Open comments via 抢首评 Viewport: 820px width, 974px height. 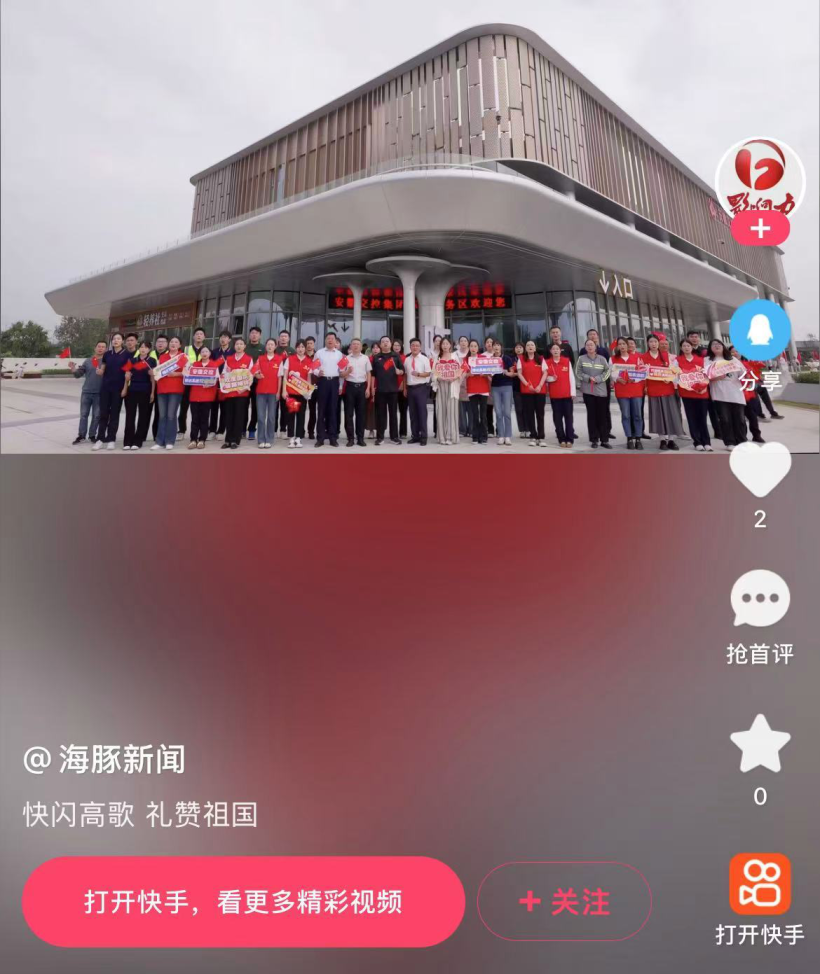point(760,600)
